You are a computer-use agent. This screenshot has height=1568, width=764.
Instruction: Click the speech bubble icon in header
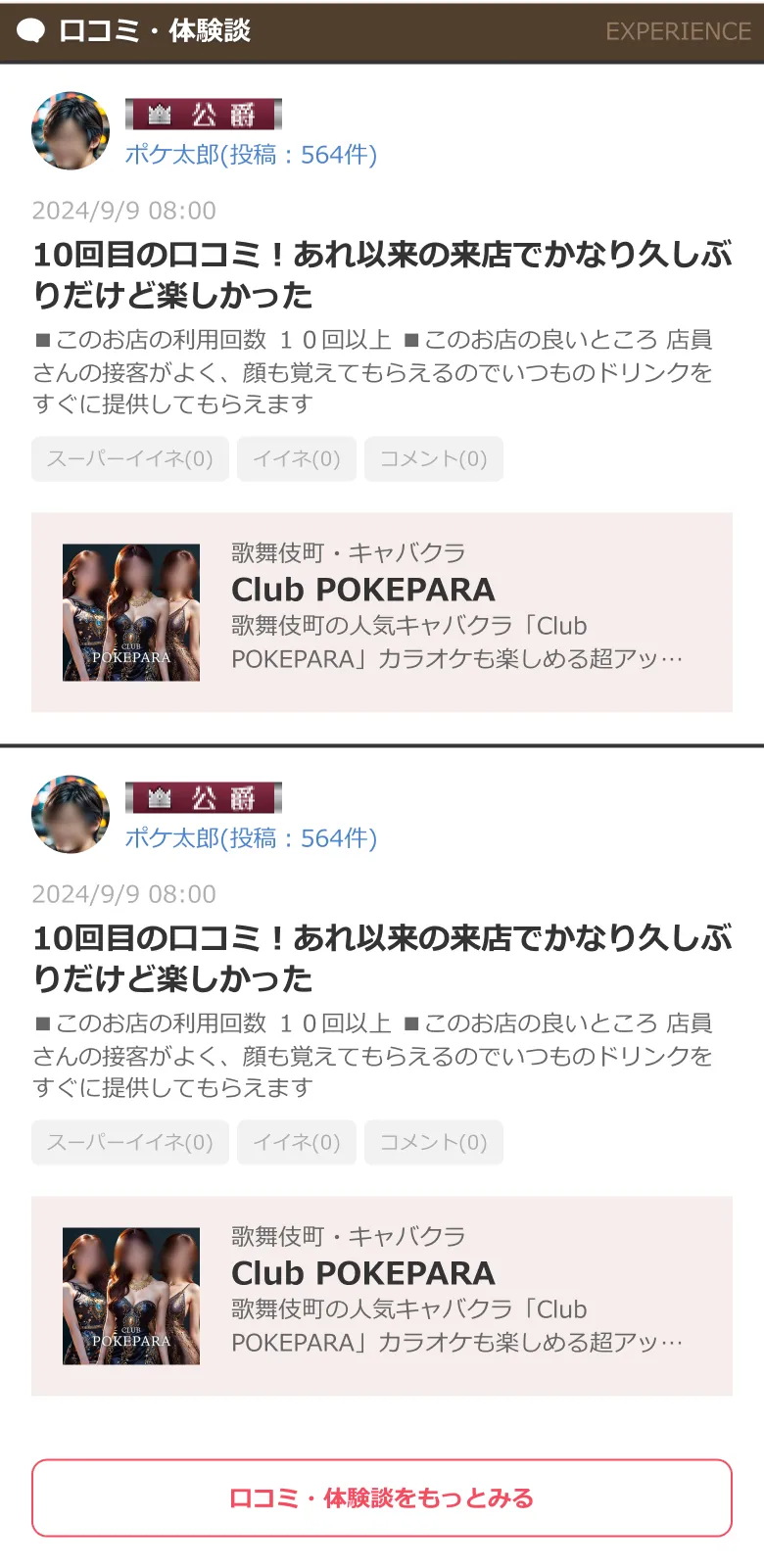point(29,30)
